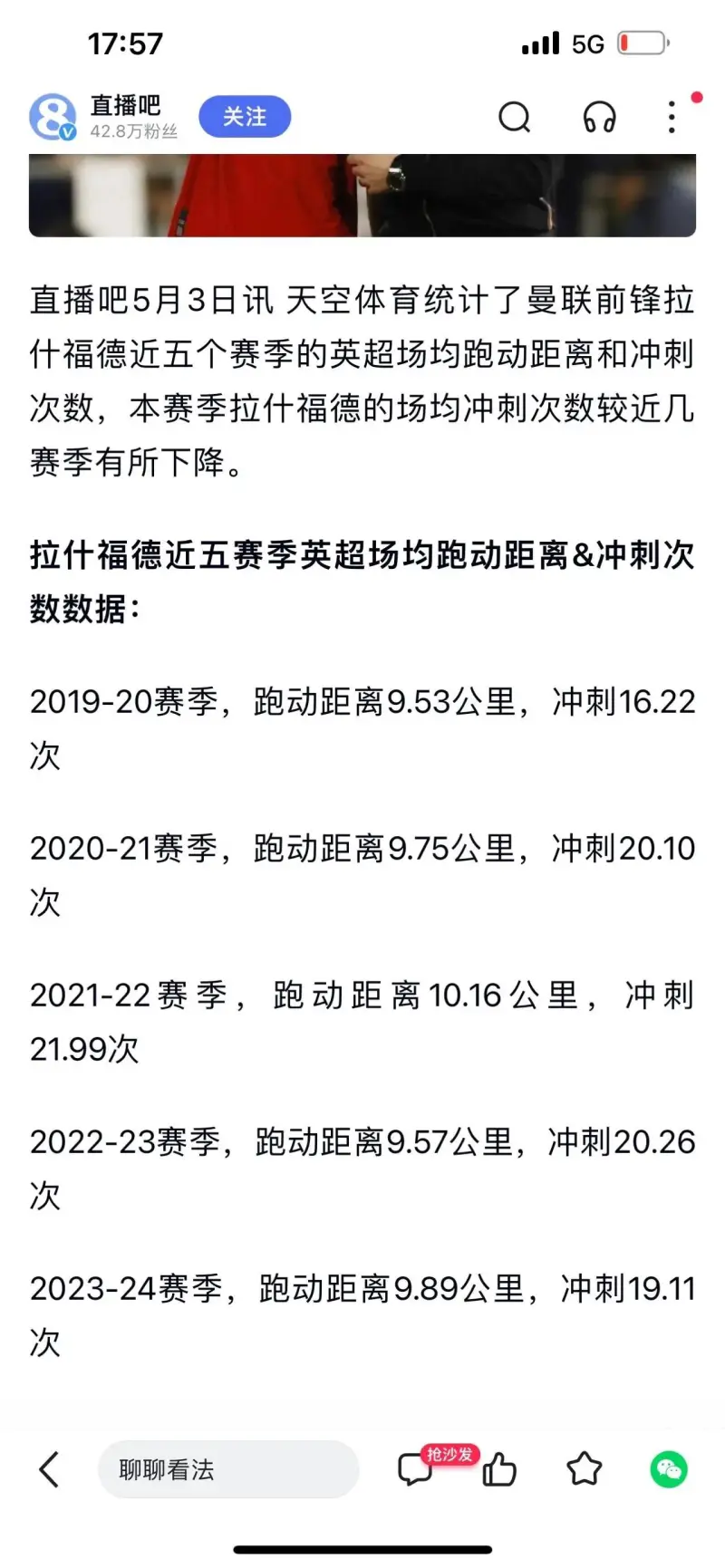
Task: Open the 直播吧 account avatar
Action: click(53, 117)
